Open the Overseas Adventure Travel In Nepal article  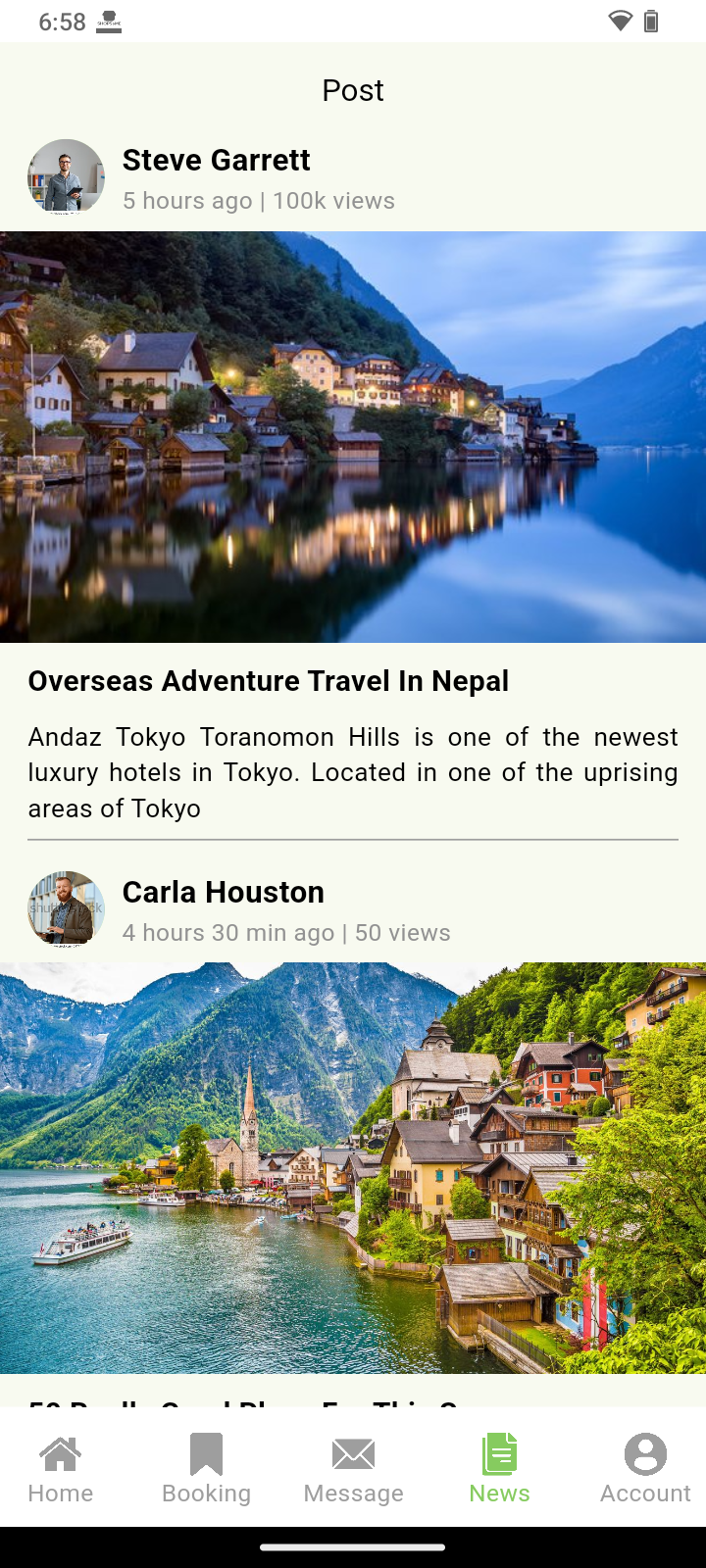point(268,681)
